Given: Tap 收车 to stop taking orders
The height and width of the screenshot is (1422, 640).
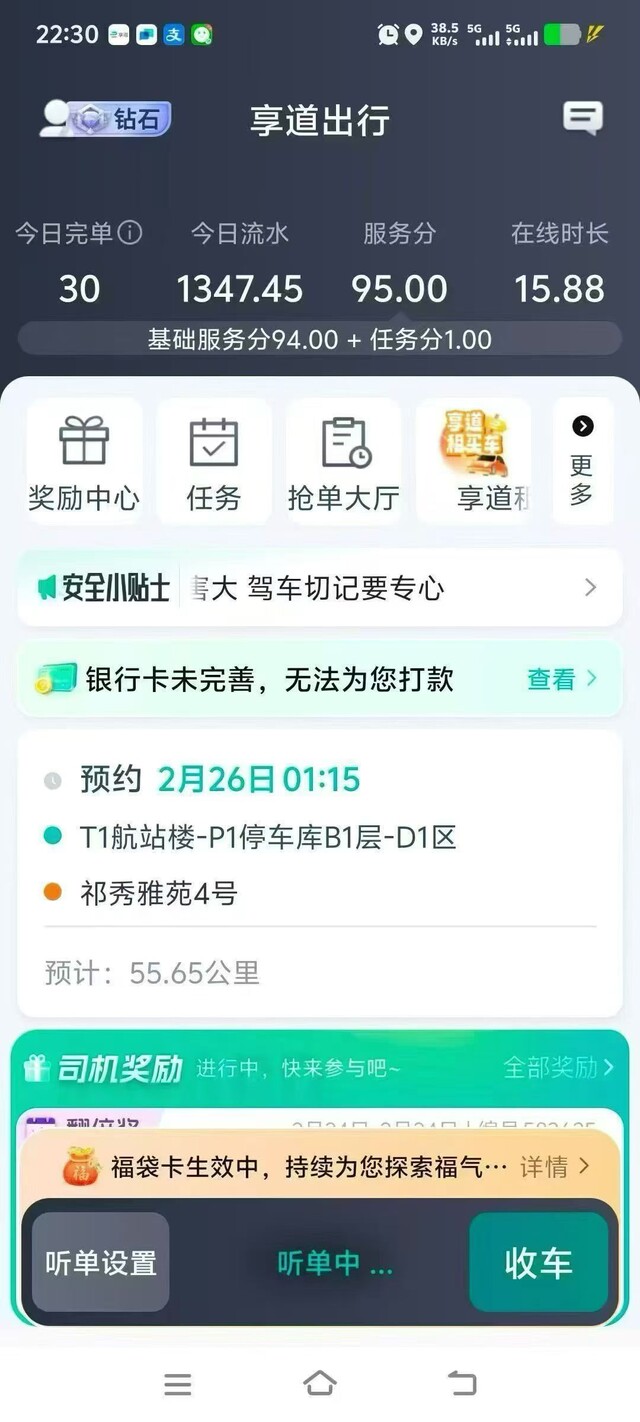Looking at the screenshot, I should (538, 1262).
